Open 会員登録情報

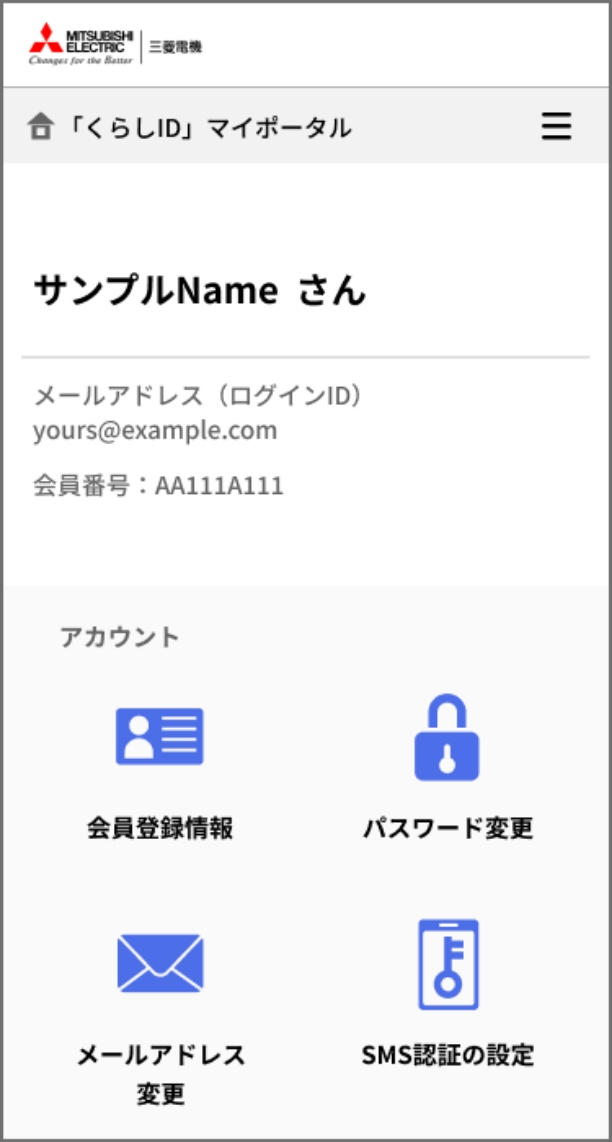point(160,773)
